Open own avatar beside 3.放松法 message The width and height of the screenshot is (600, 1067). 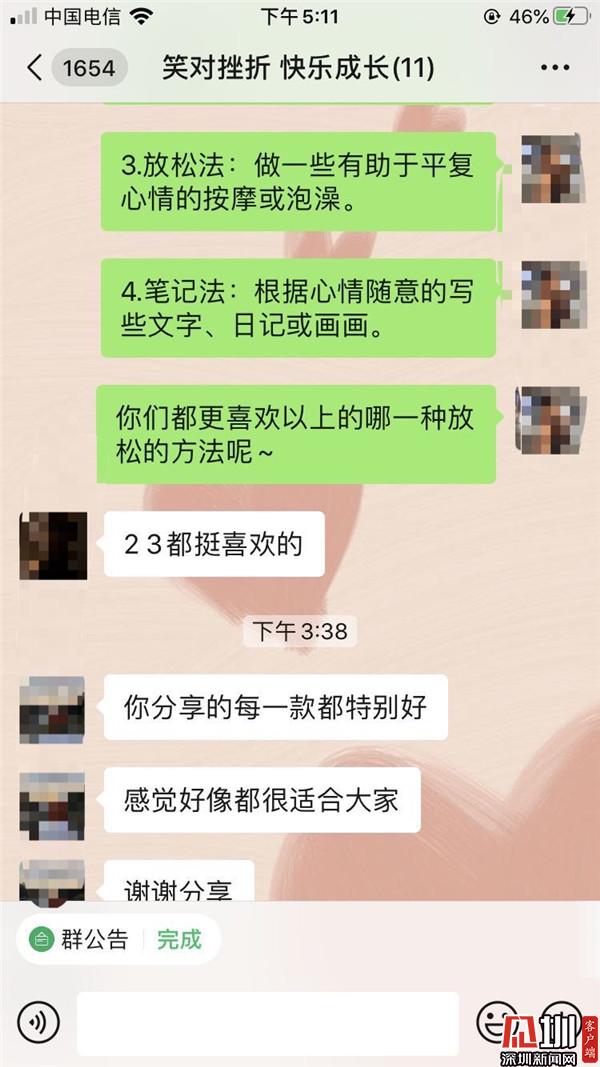[x=552, y=168]
